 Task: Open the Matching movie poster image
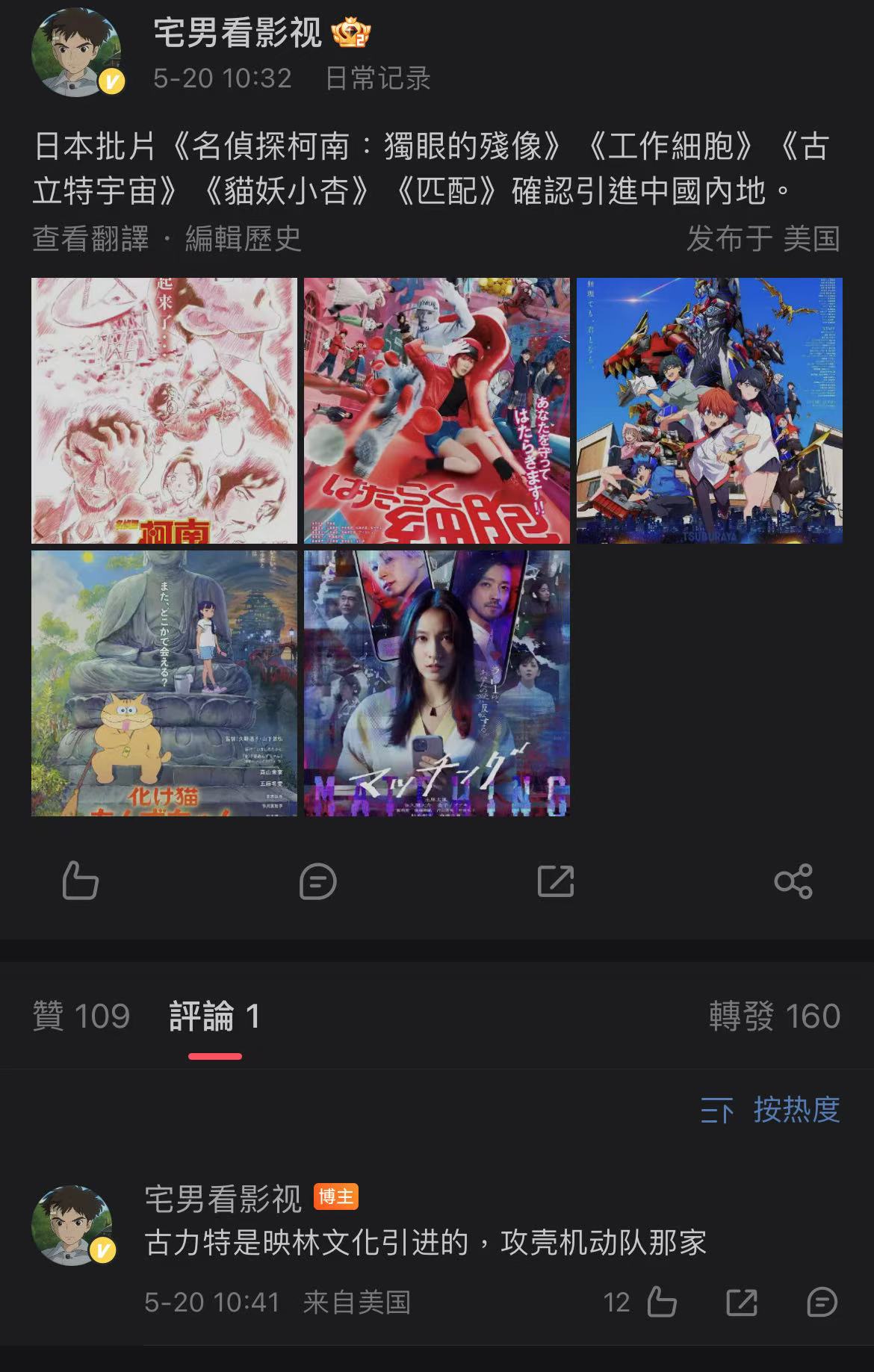[436, 683]
